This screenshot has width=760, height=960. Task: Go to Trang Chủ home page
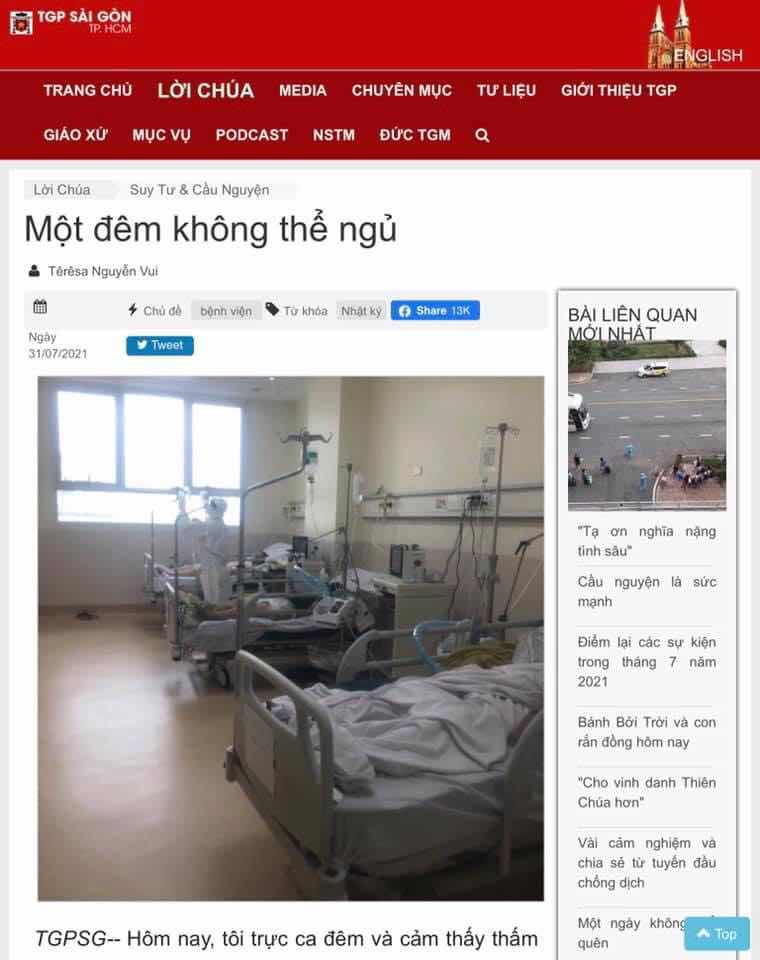[x=88, y=90]
